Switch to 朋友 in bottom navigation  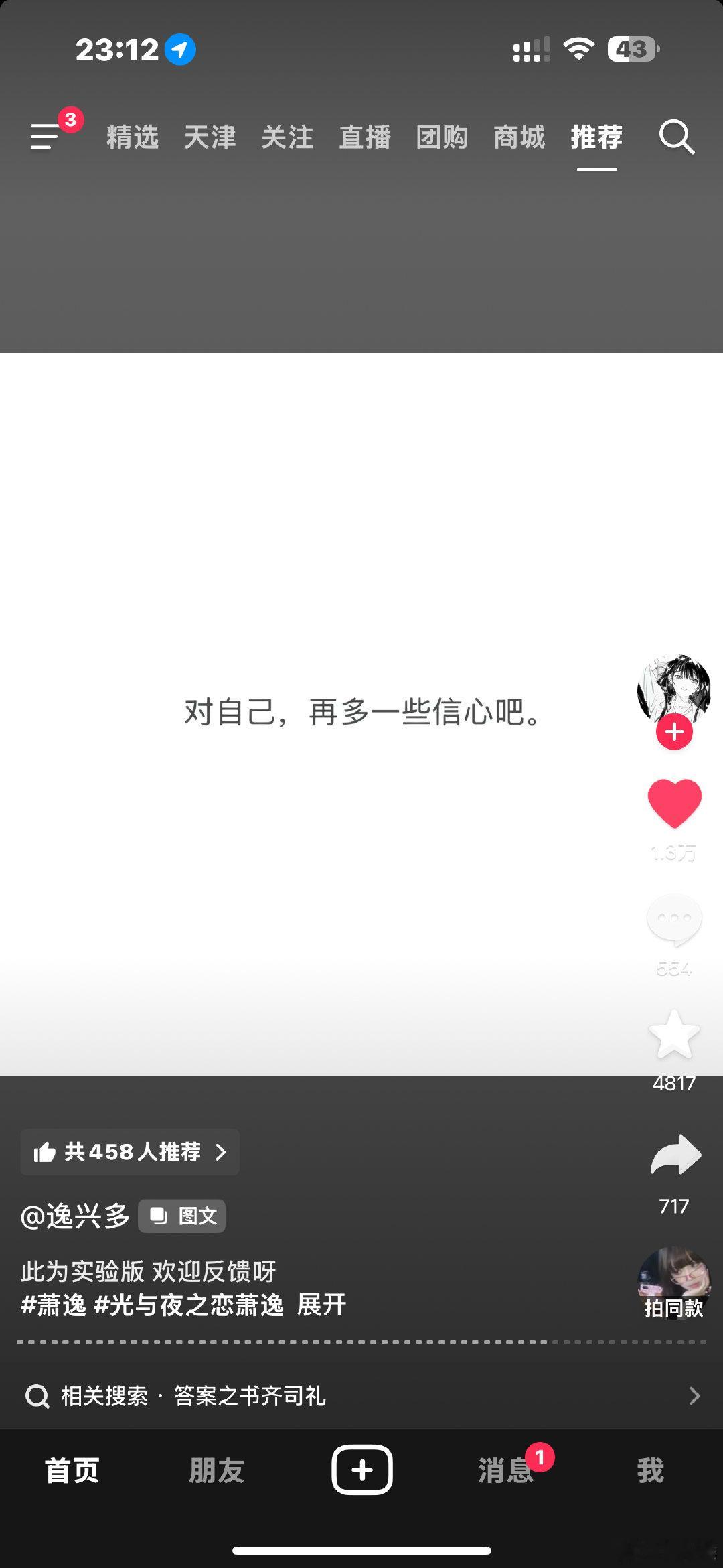(217, 1470)
